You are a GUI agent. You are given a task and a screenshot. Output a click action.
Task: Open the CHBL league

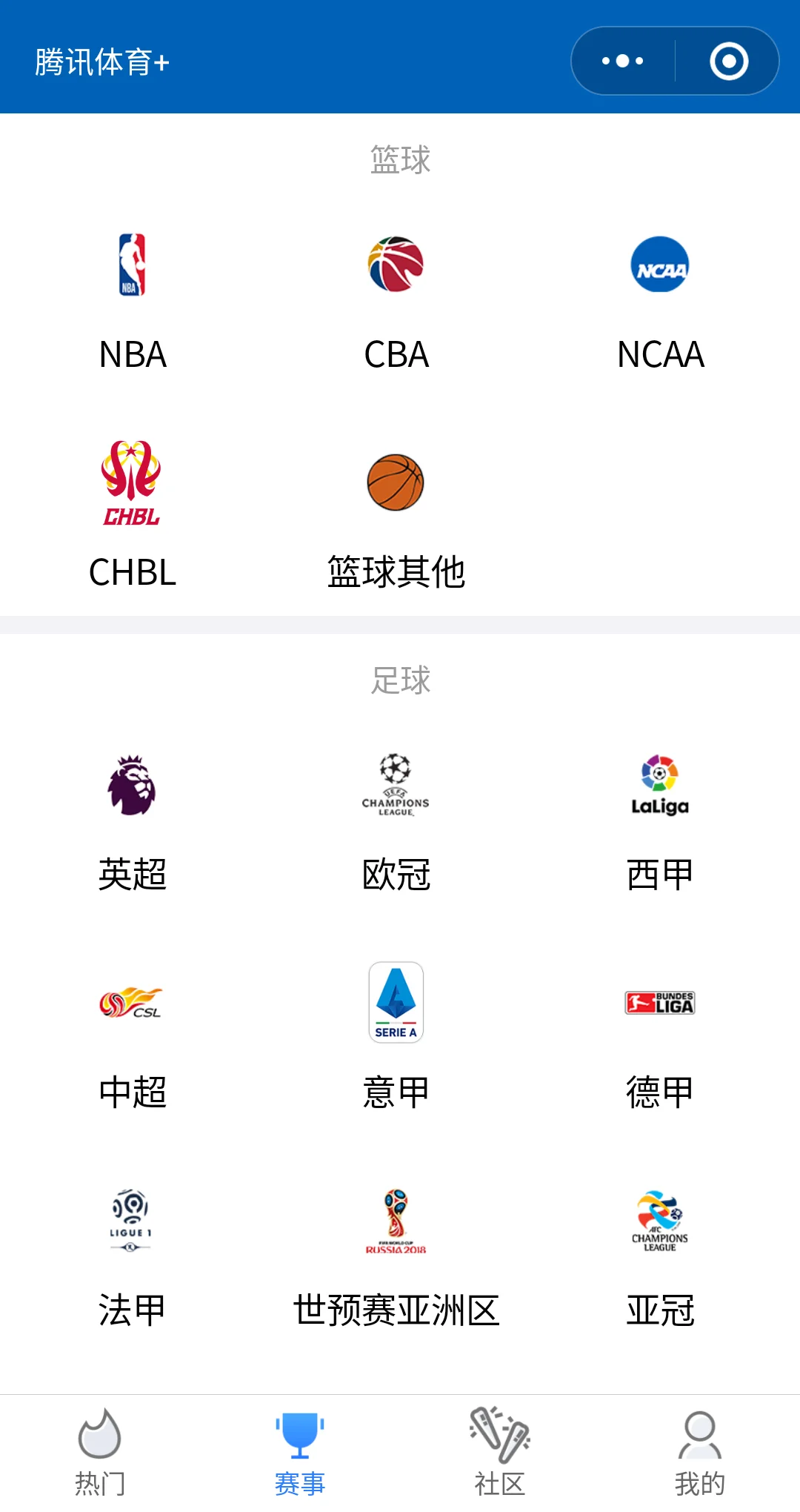pyautogui.click(x=133, y=515)
